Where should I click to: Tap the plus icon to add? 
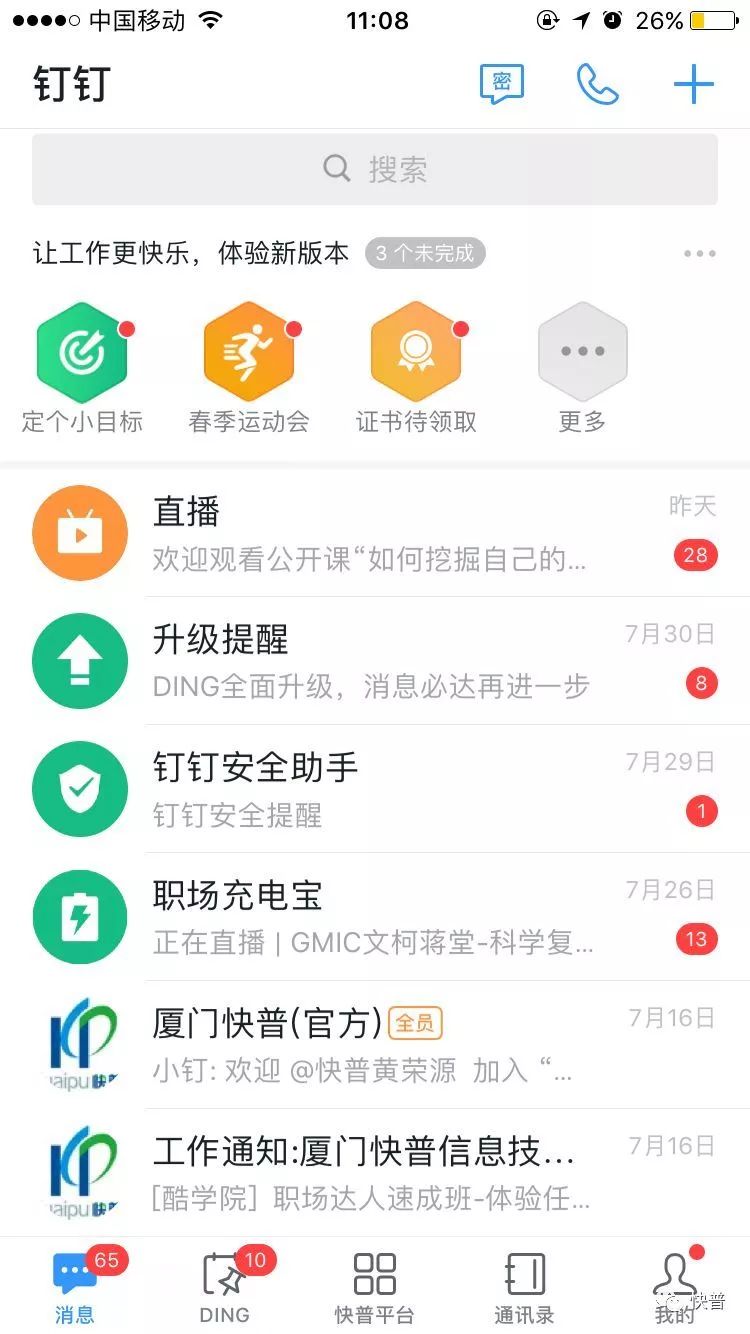point(693,84)
